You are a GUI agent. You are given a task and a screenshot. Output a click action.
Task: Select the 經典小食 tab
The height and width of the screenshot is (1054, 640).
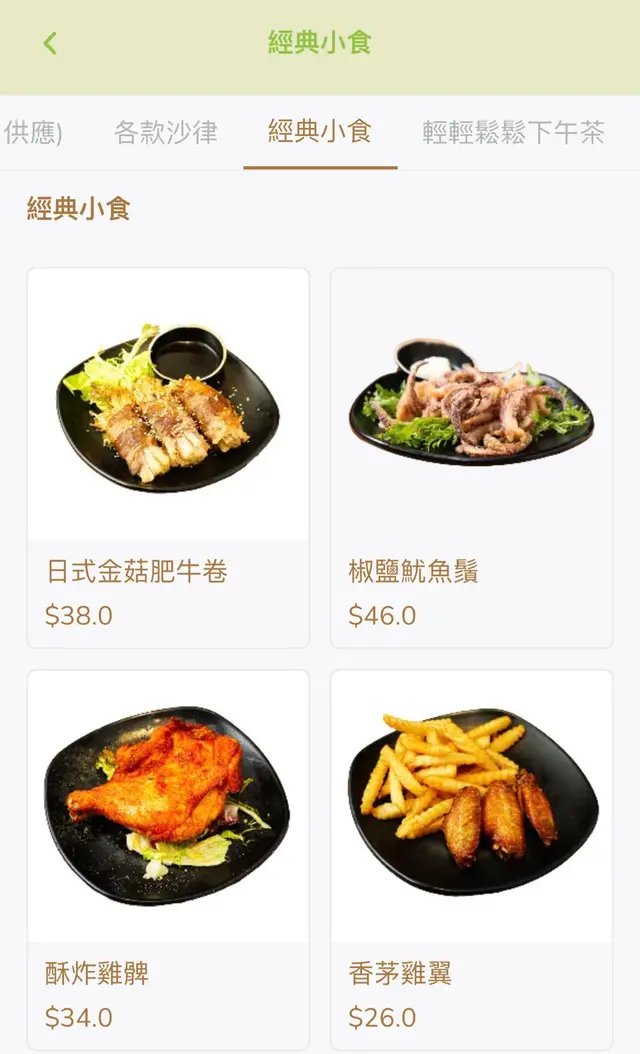[320, 133]
